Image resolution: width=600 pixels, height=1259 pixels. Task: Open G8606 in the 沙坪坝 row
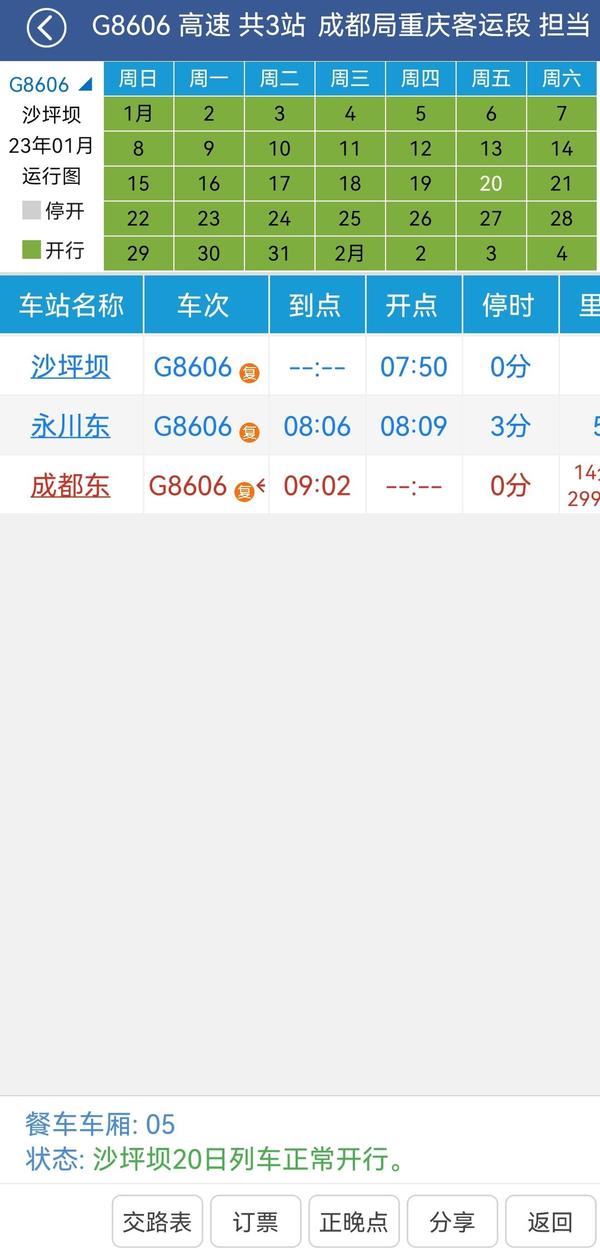point(193,367)
